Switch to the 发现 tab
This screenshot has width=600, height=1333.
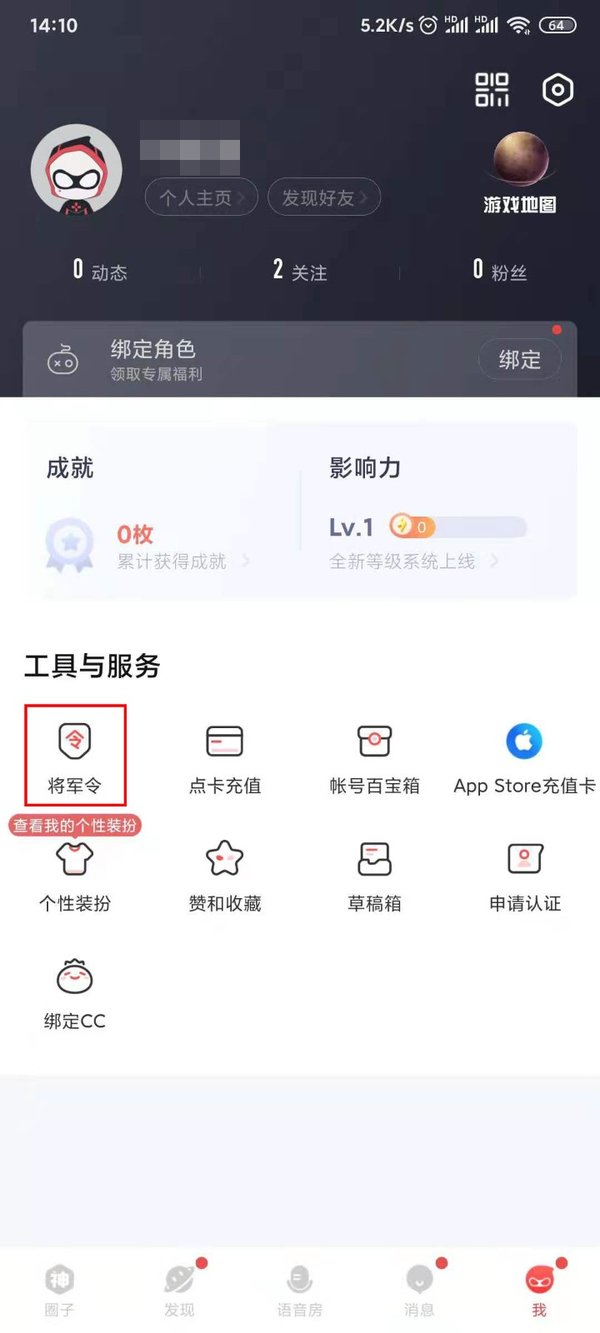tap(180, 1290)
